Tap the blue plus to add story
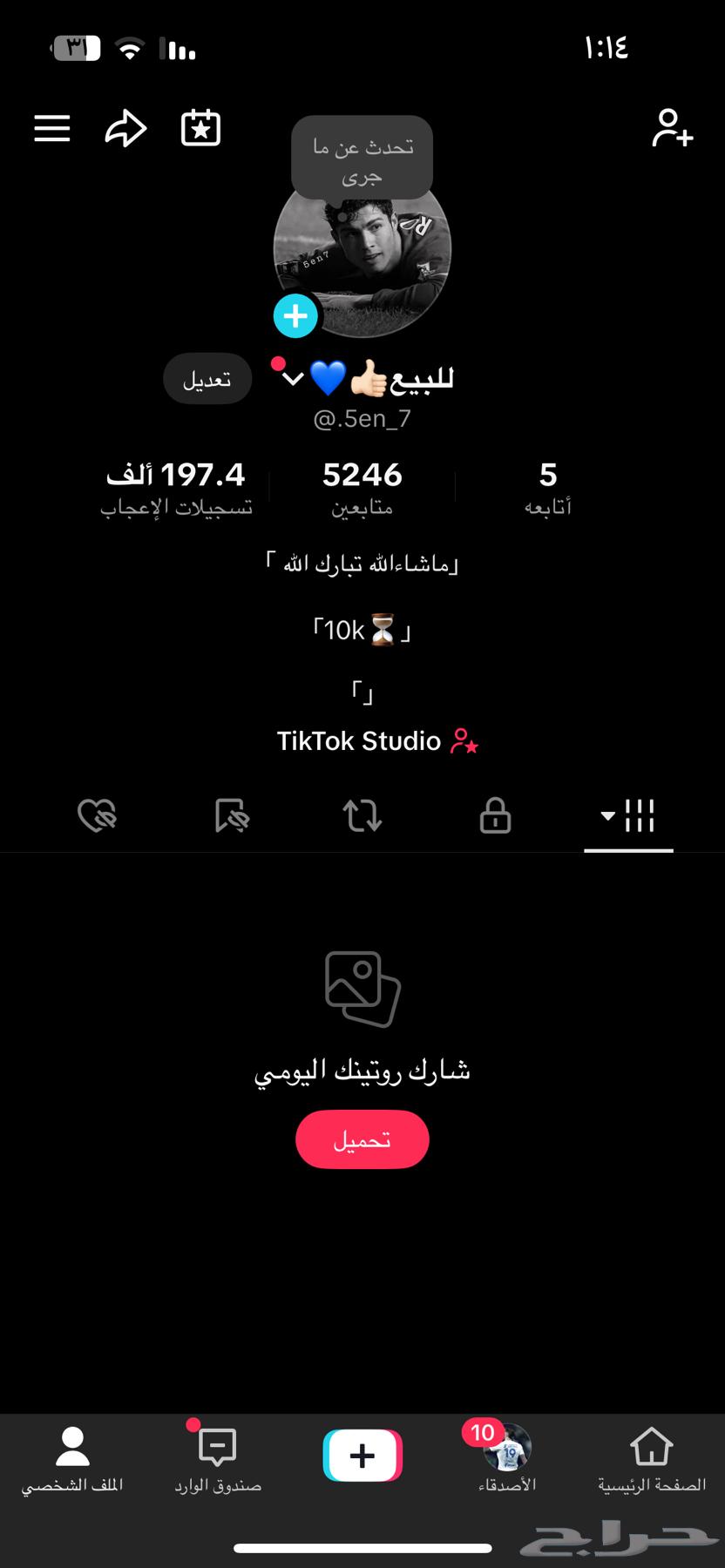This screenshot has width=725, height=1568. coord(295,315)
